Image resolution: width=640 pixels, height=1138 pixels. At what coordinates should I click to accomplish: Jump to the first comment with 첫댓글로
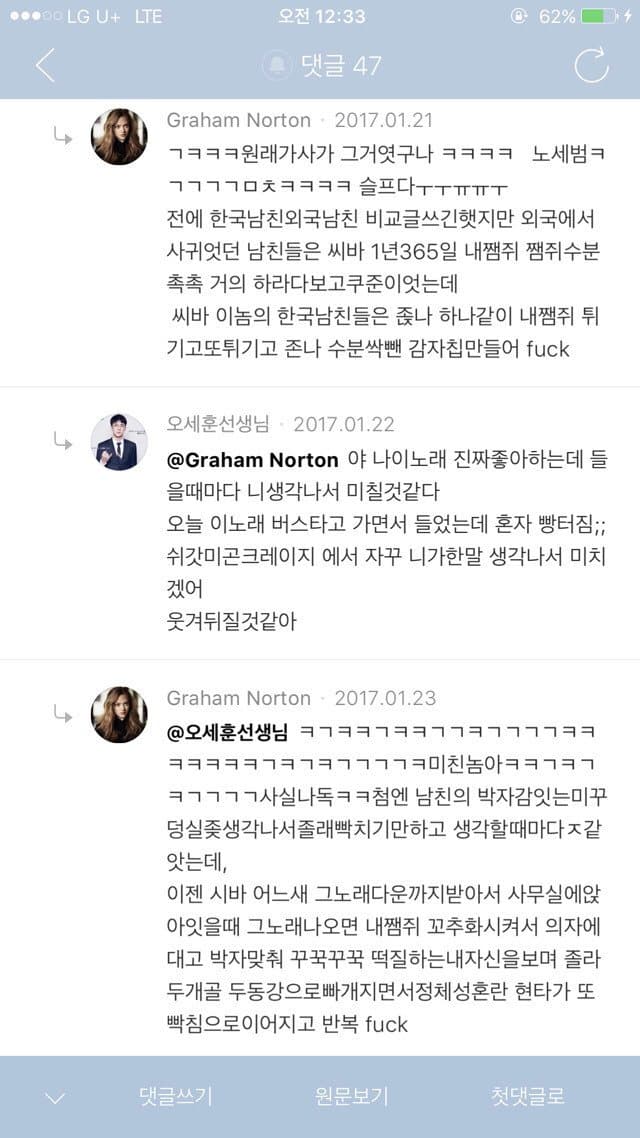coord(527,1096)
